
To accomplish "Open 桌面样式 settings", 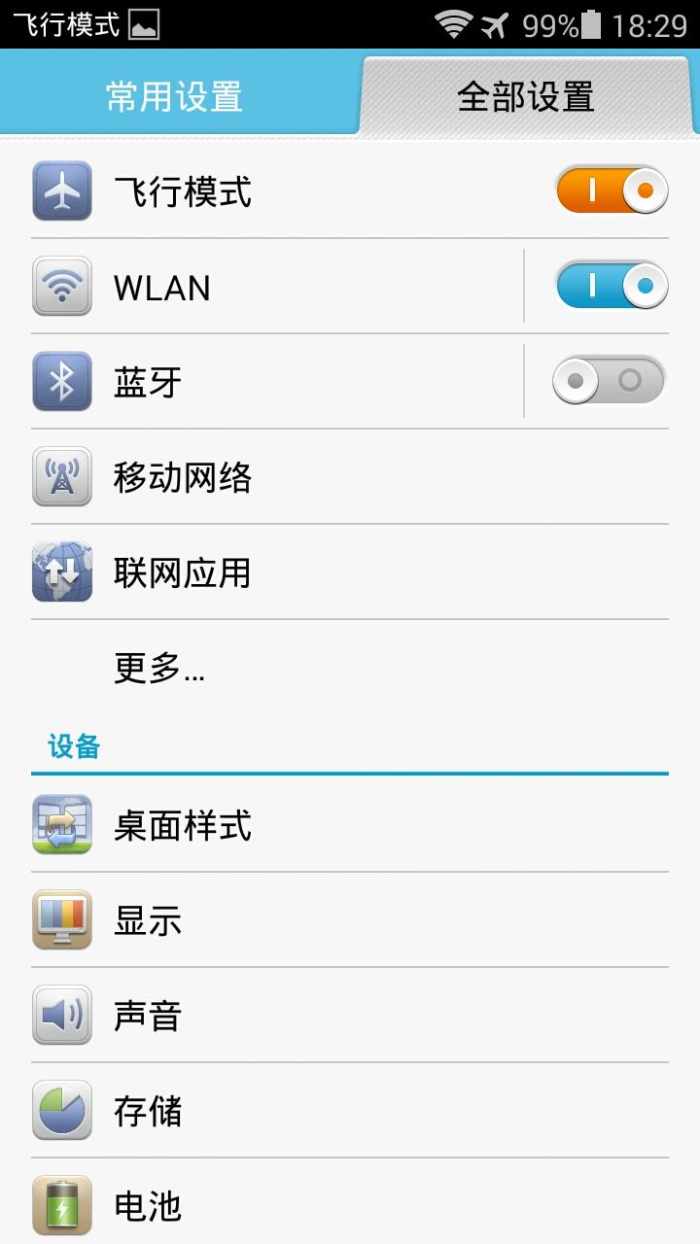I will [x=350, y=825].
